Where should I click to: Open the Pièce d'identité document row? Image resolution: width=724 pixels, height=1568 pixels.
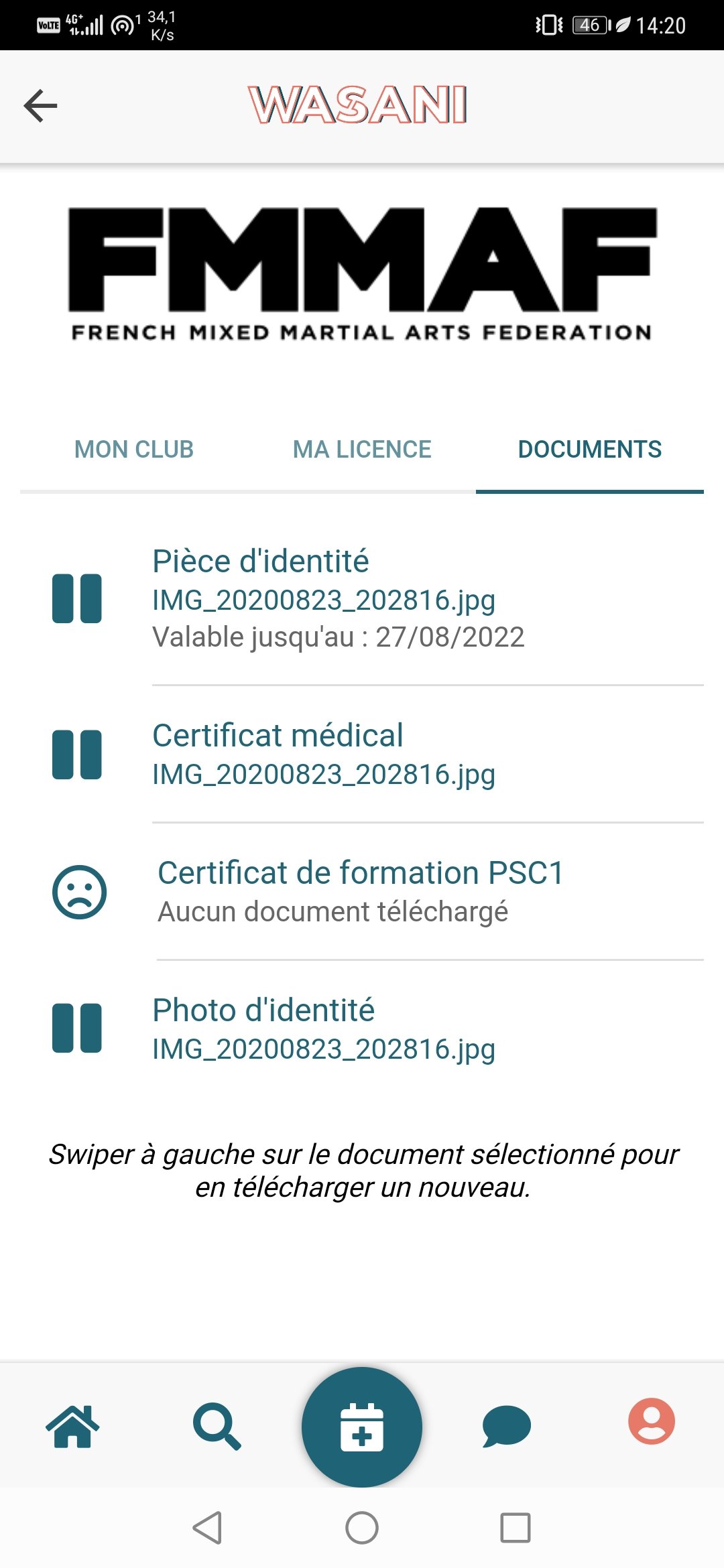tap(362, 598)
